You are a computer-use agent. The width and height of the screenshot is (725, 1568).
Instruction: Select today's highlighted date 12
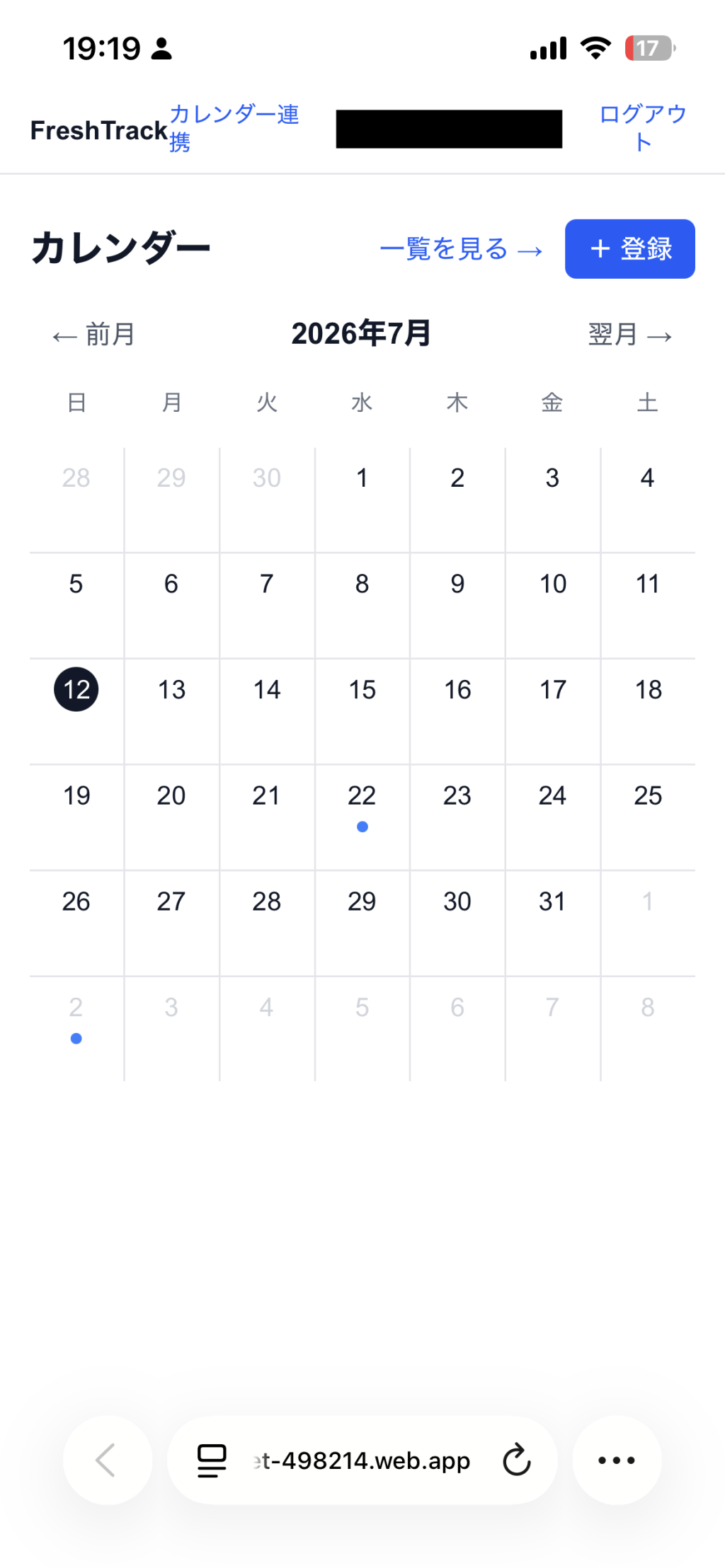click(76, 689)
